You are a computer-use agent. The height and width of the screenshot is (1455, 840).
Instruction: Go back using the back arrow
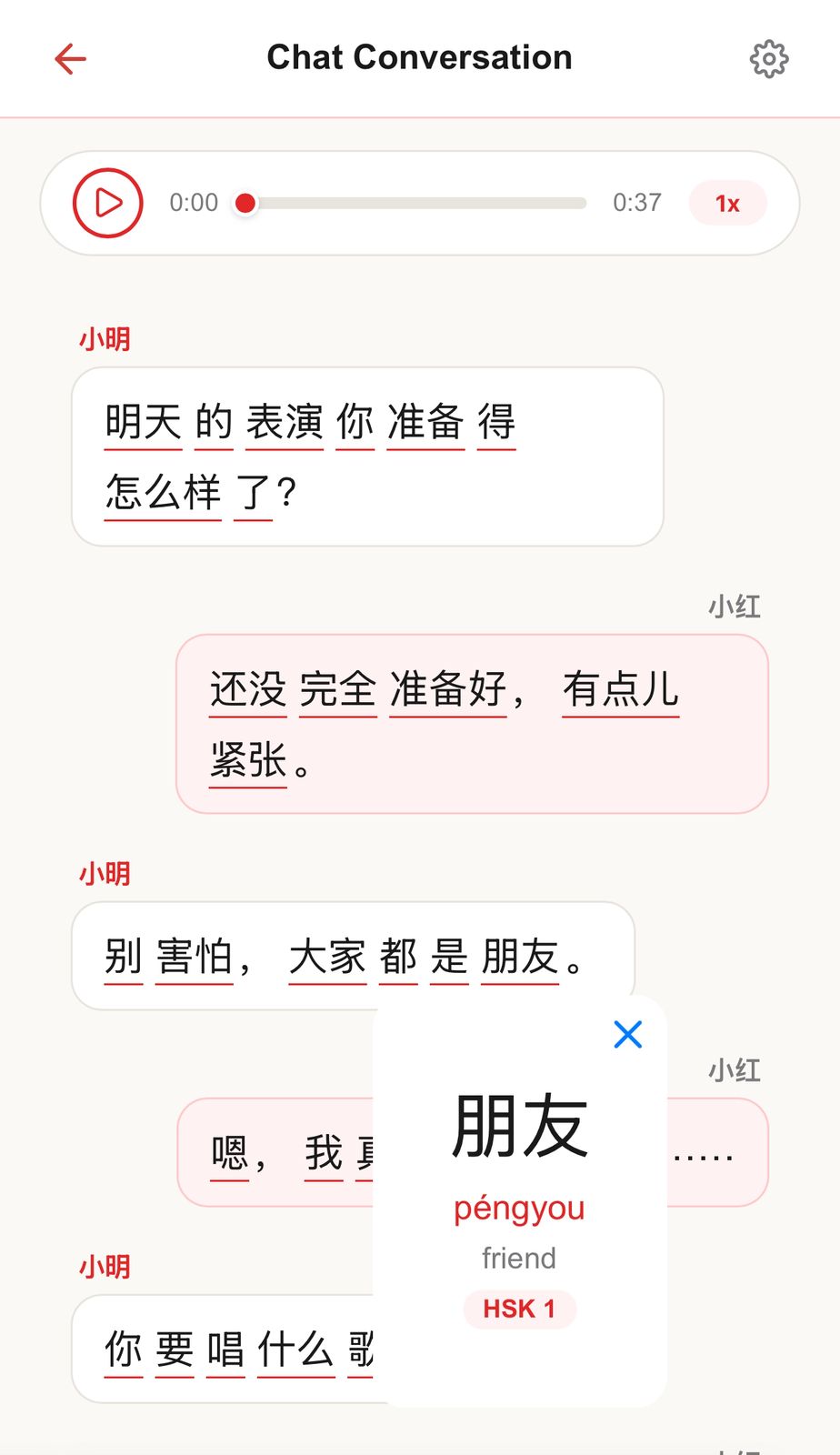[70, 58]
